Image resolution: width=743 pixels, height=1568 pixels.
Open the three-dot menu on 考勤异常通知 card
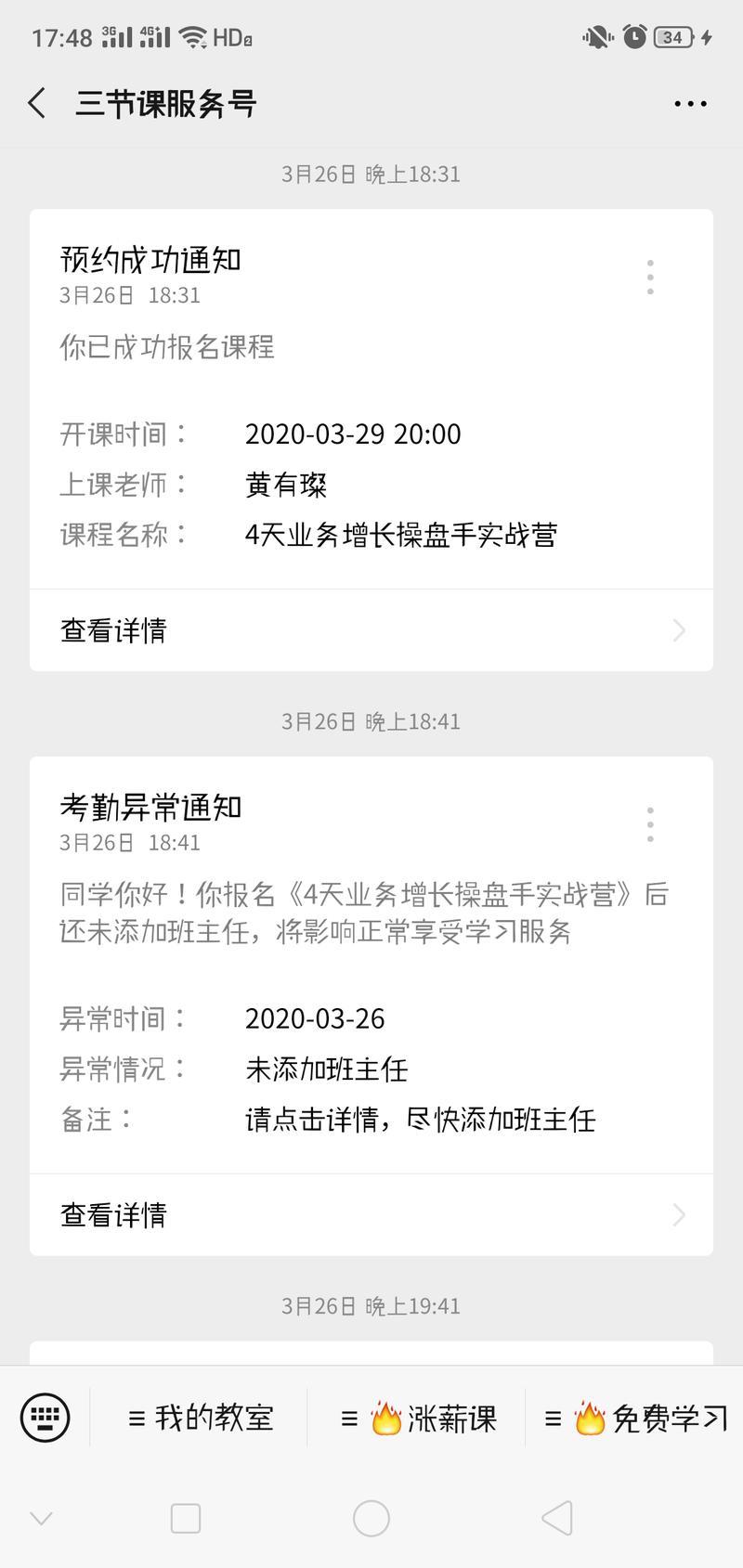649,823
